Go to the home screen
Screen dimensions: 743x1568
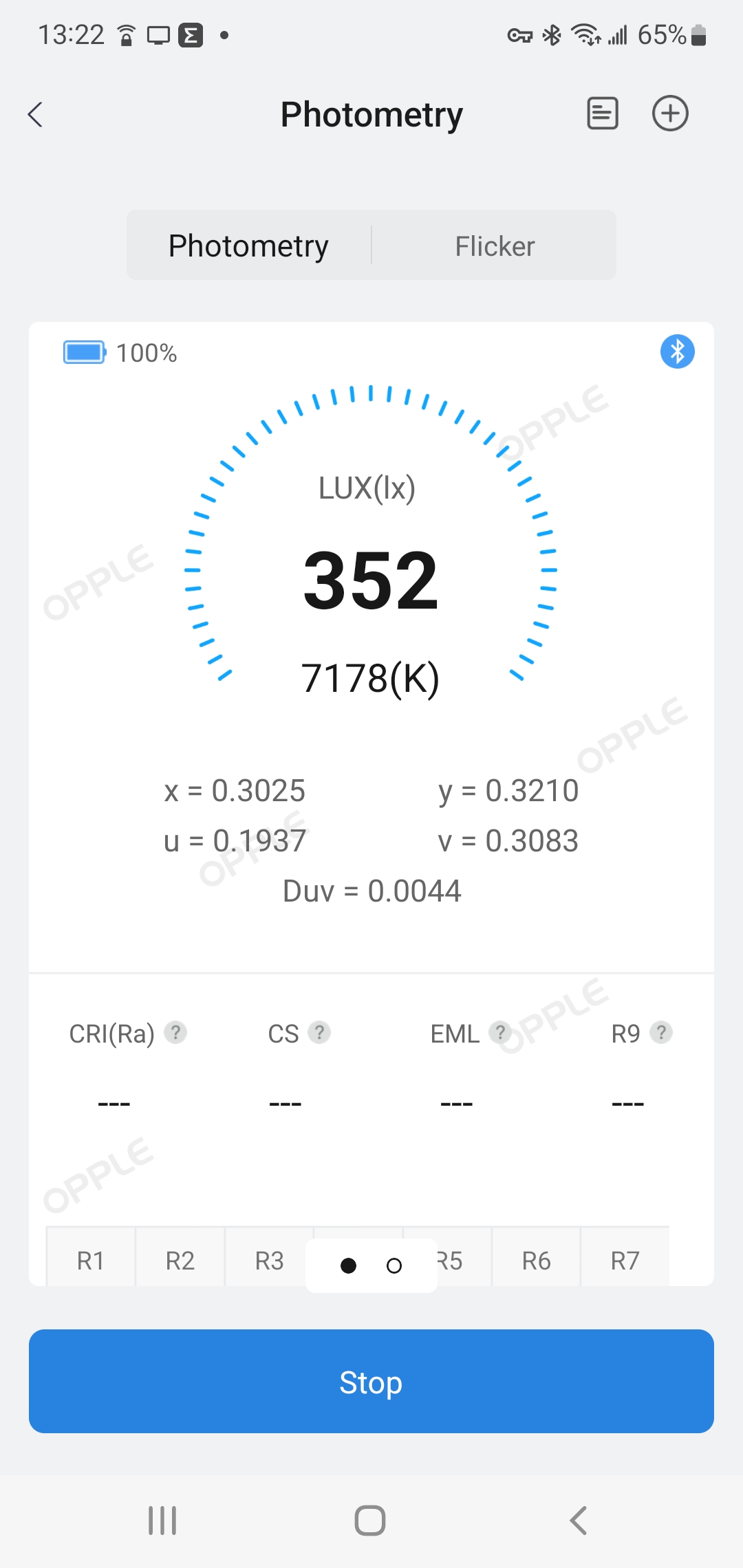pyautogui.click(x=370, y=1520)
